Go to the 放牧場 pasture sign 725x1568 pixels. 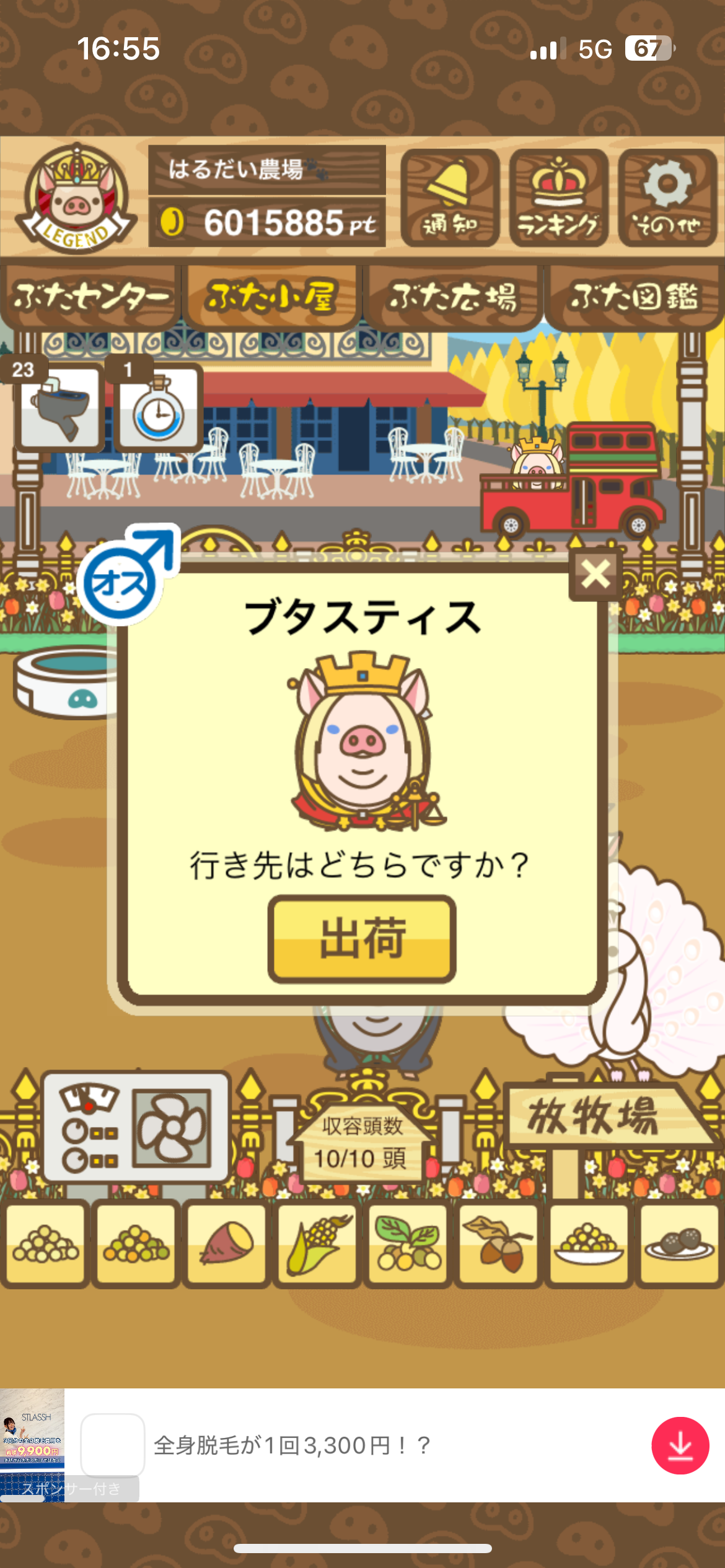click(x=594, y=1116)
